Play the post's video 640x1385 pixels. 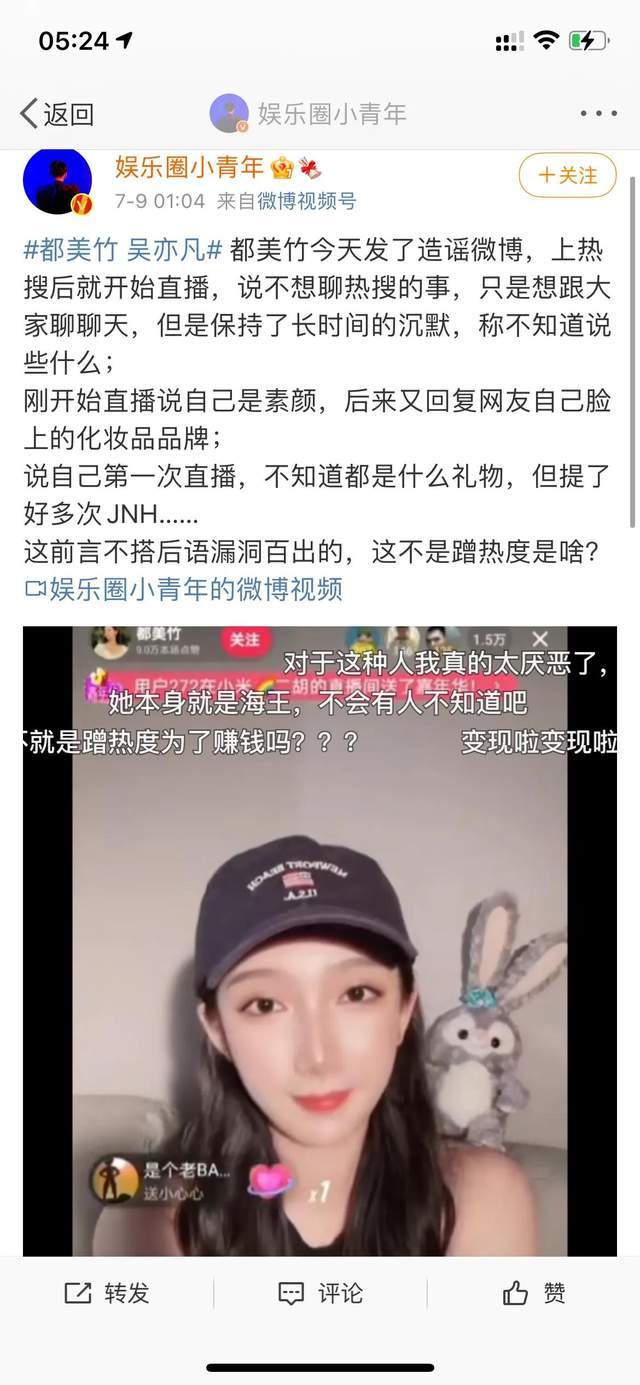pyautogui.click(x=320, y=940)
